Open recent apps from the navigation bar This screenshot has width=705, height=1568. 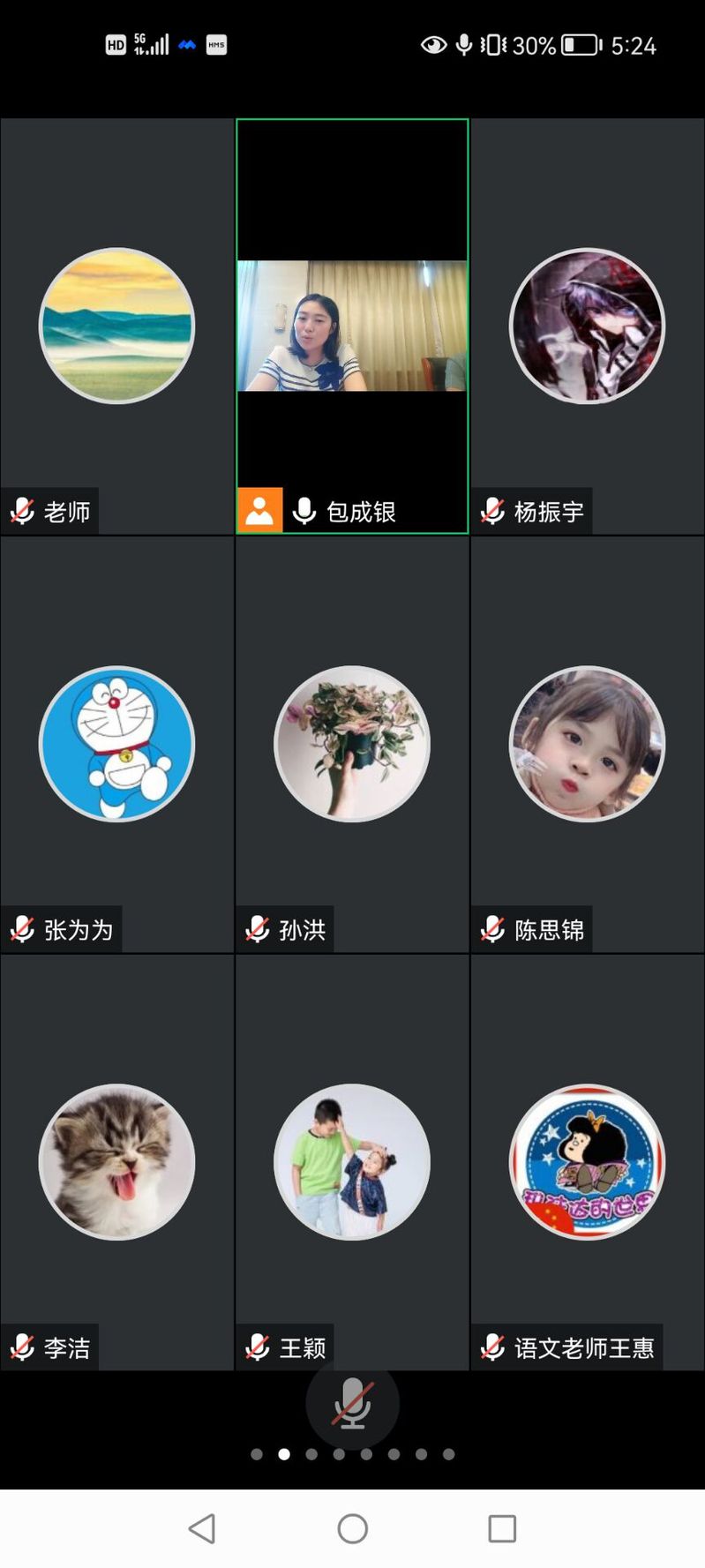pyautogui.click(x=502, y=1528)
